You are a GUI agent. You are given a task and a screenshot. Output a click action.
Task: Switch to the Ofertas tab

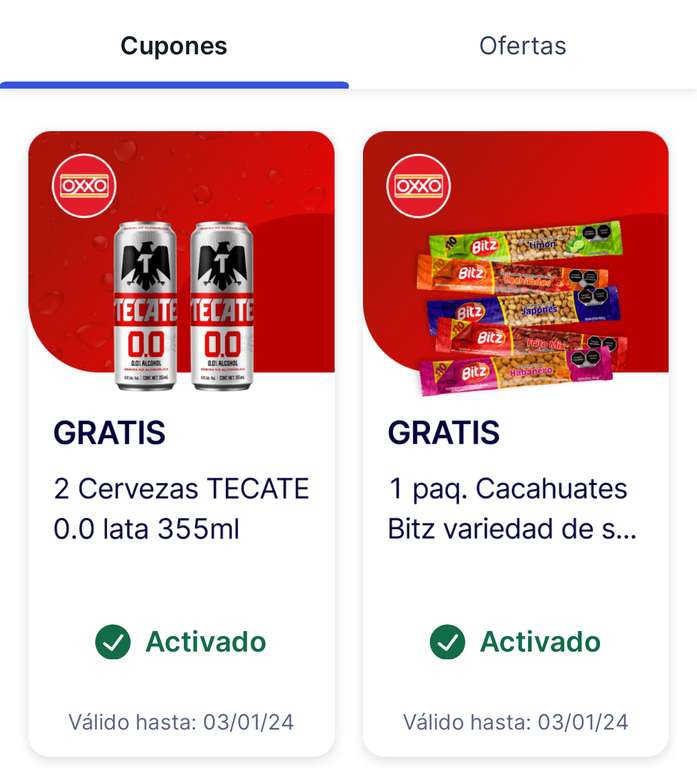click(x=522, y=46)
